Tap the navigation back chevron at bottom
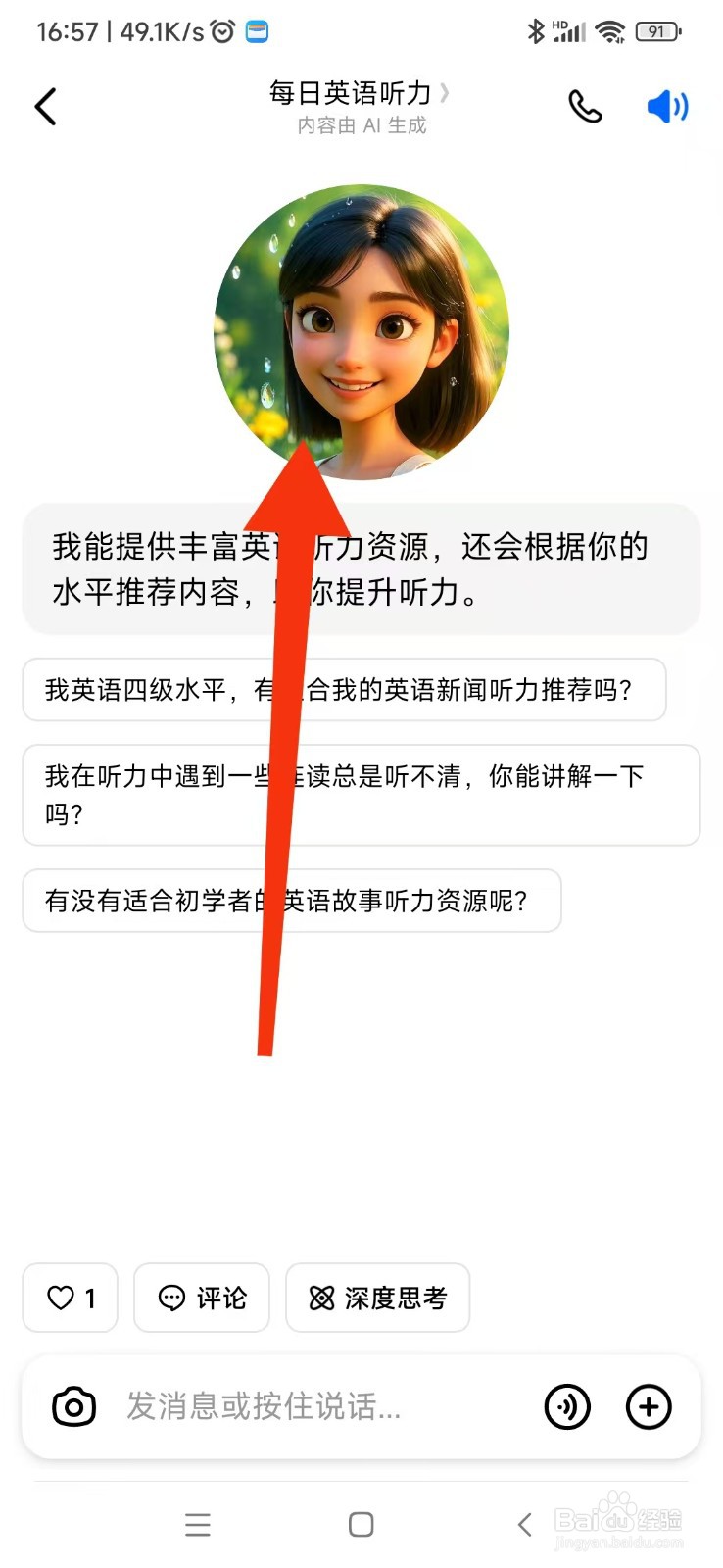723x1568 pixels. [523, 1525]
